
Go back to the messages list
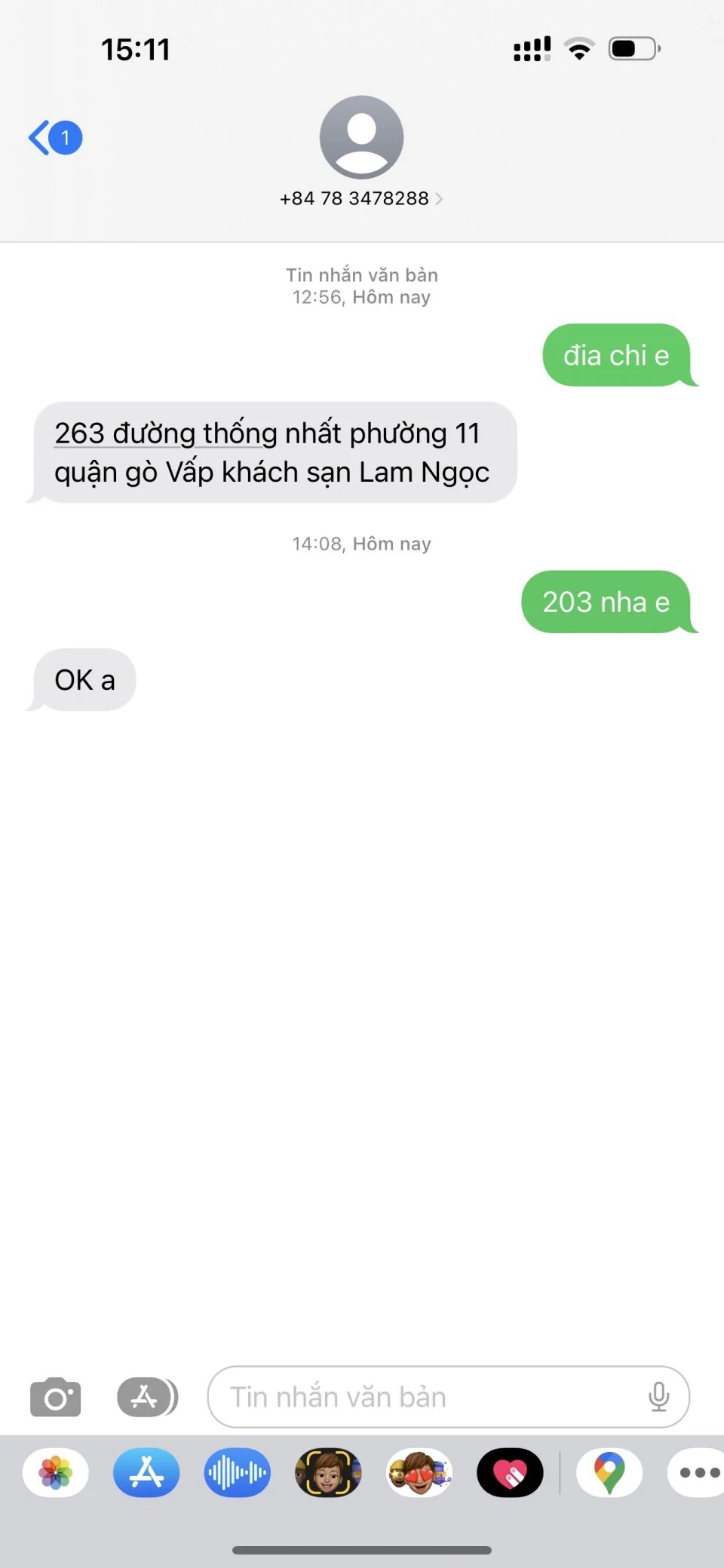(54, 138)
